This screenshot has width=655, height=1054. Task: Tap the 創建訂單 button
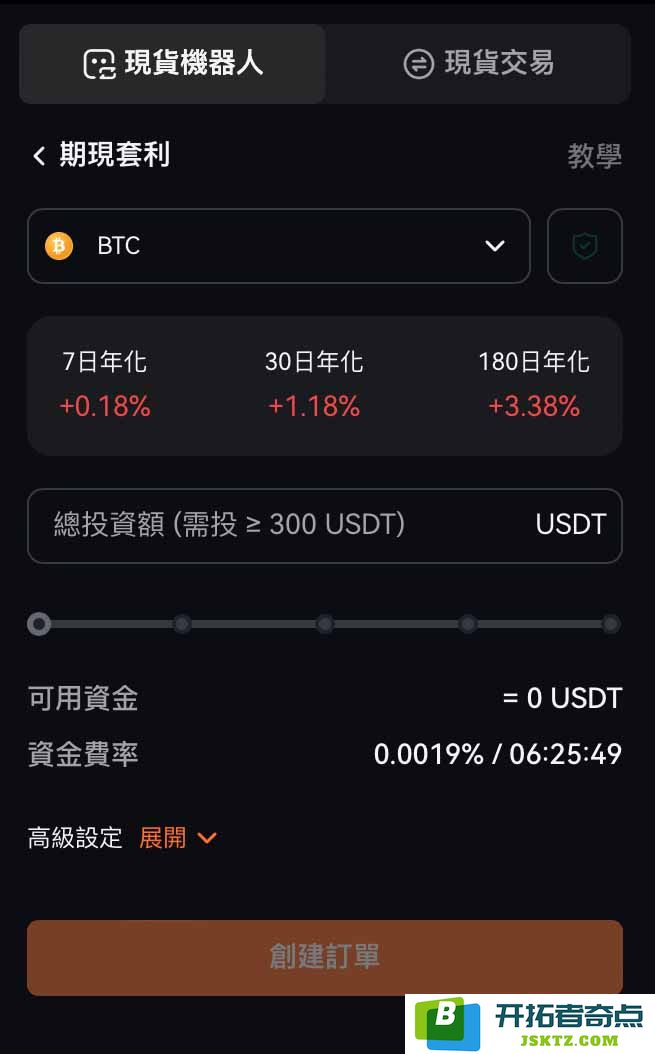[325, 957]
